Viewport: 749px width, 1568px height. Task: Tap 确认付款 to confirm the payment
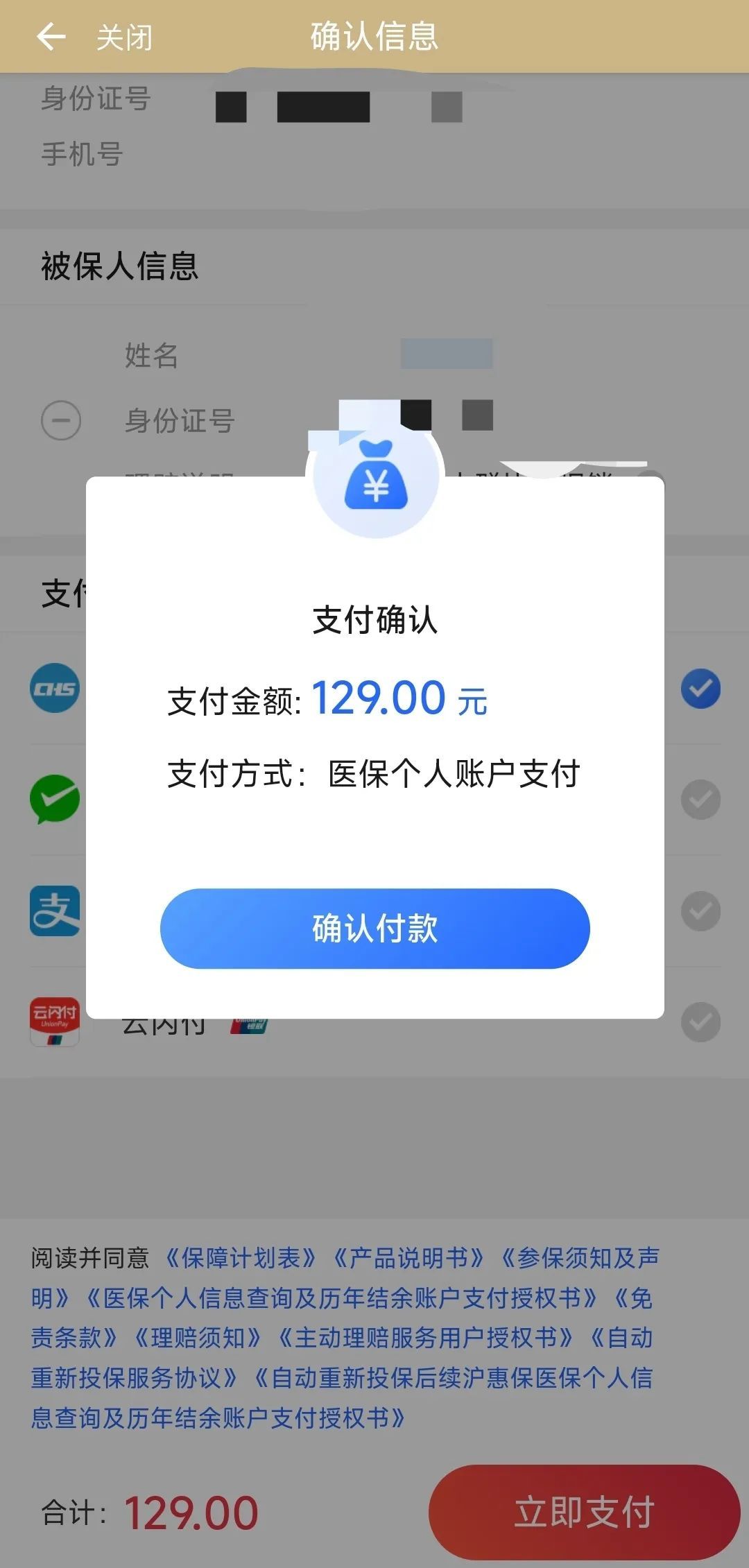(374, 928)
